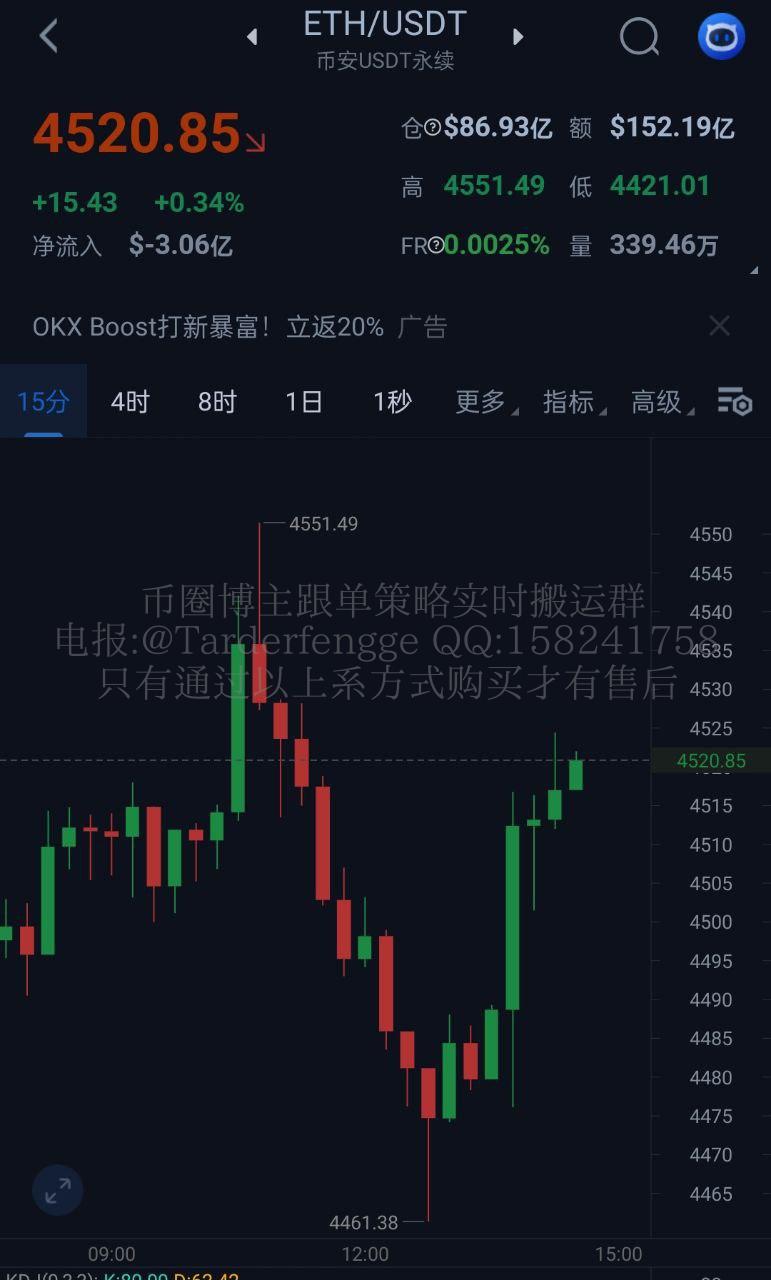Open ETH/USDT pair selector title
The width and height of the screenshot is (771, 1280).
tap(385, 25)
